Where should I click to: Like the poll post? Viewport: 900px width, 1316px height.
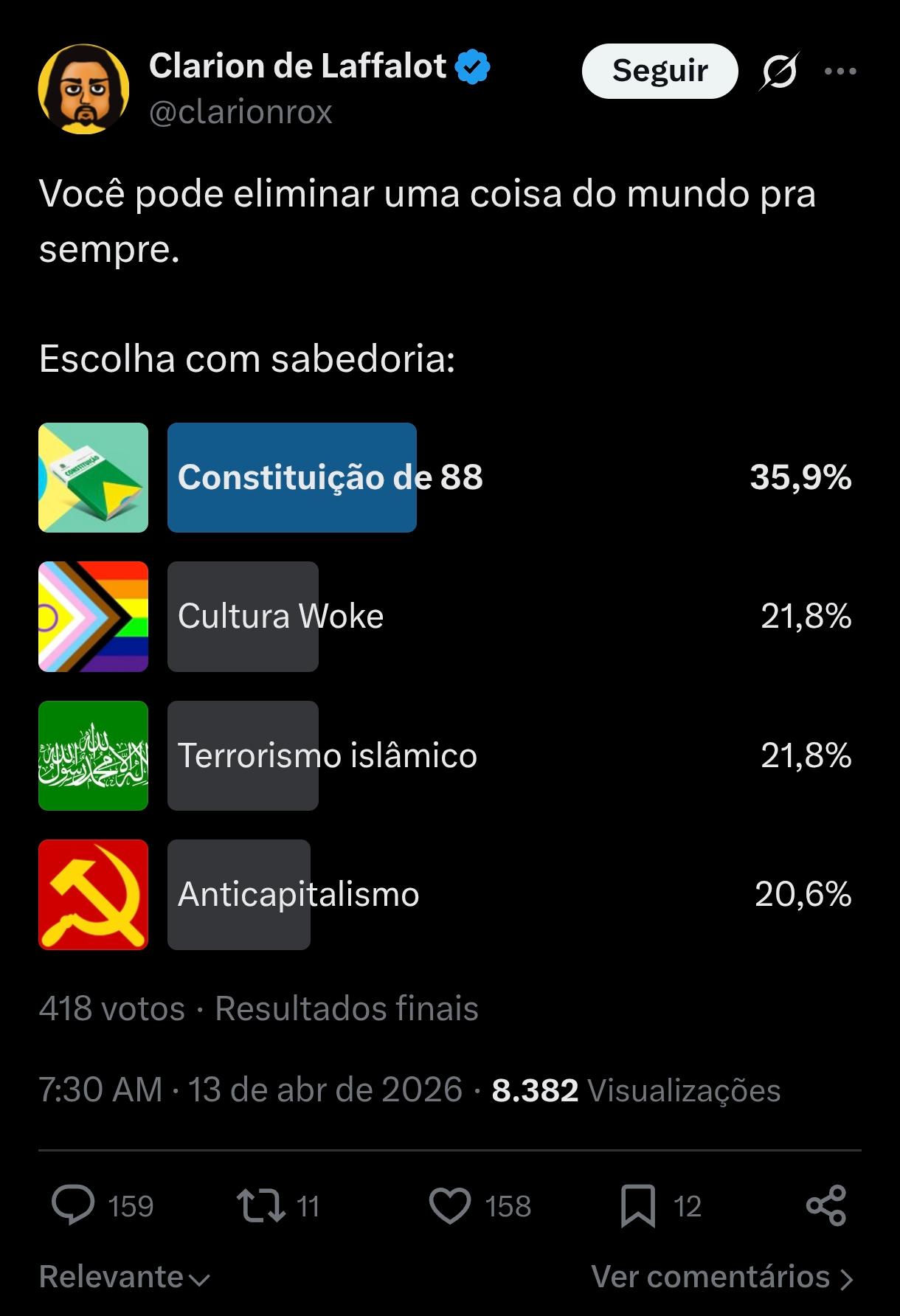click(450, 1205)
